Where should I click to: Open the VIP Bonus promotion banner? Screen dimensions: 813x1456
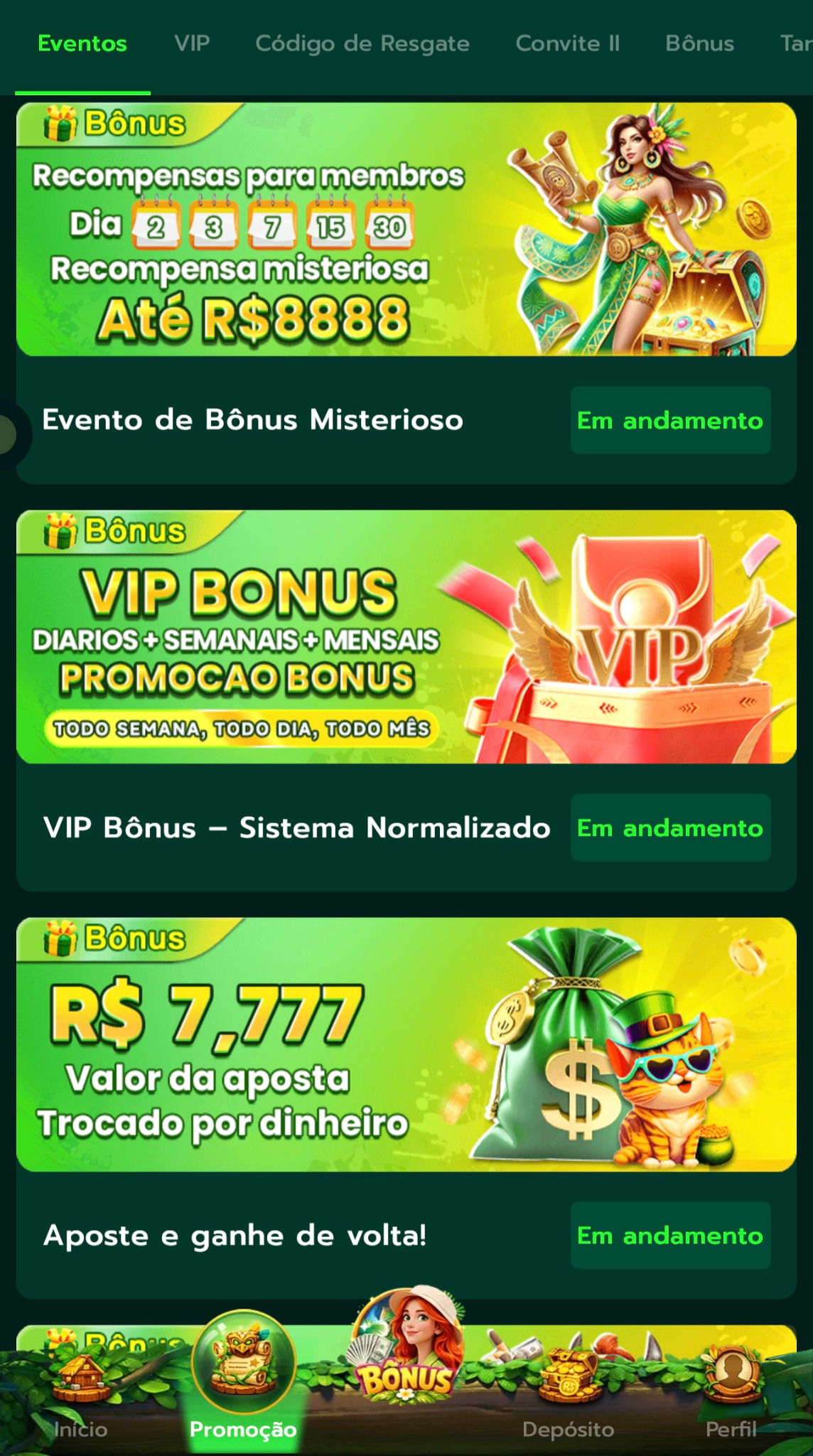406,637
